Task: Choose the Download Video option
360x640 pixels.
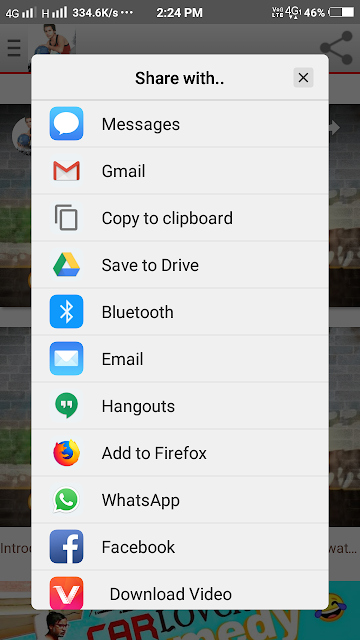Action: point(180,590)
